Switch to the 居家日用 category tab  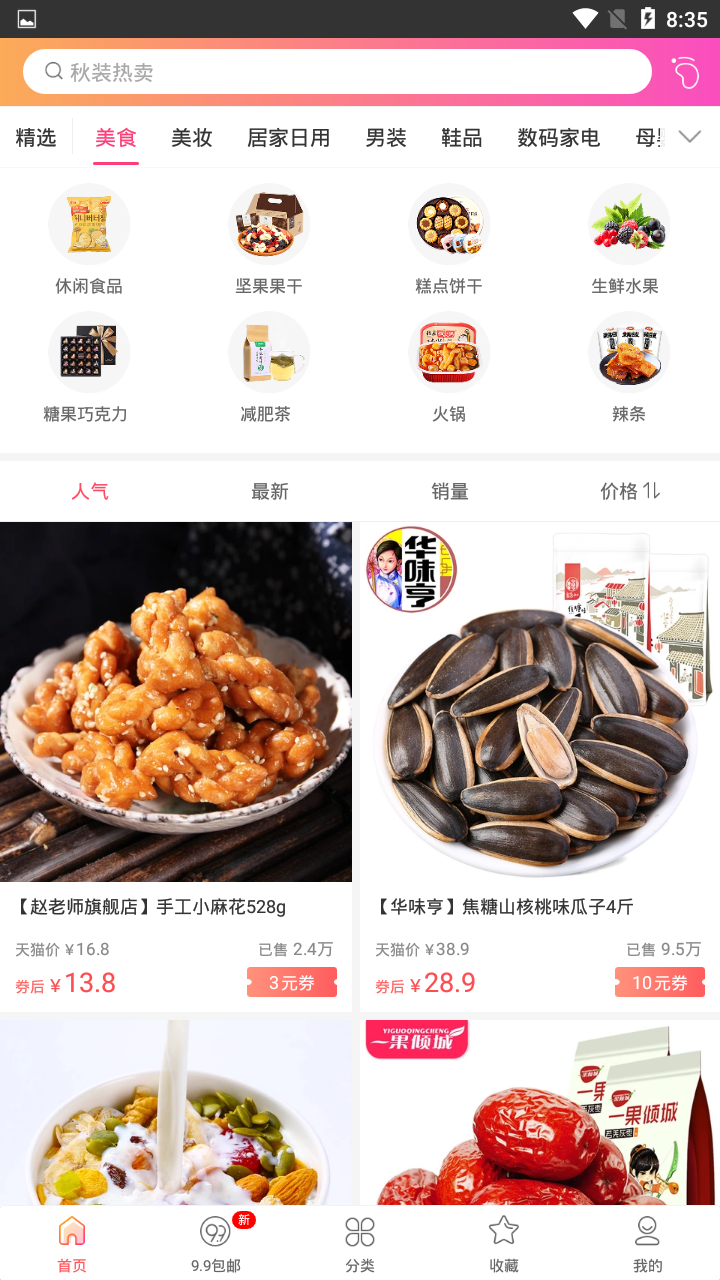point(288,138)
